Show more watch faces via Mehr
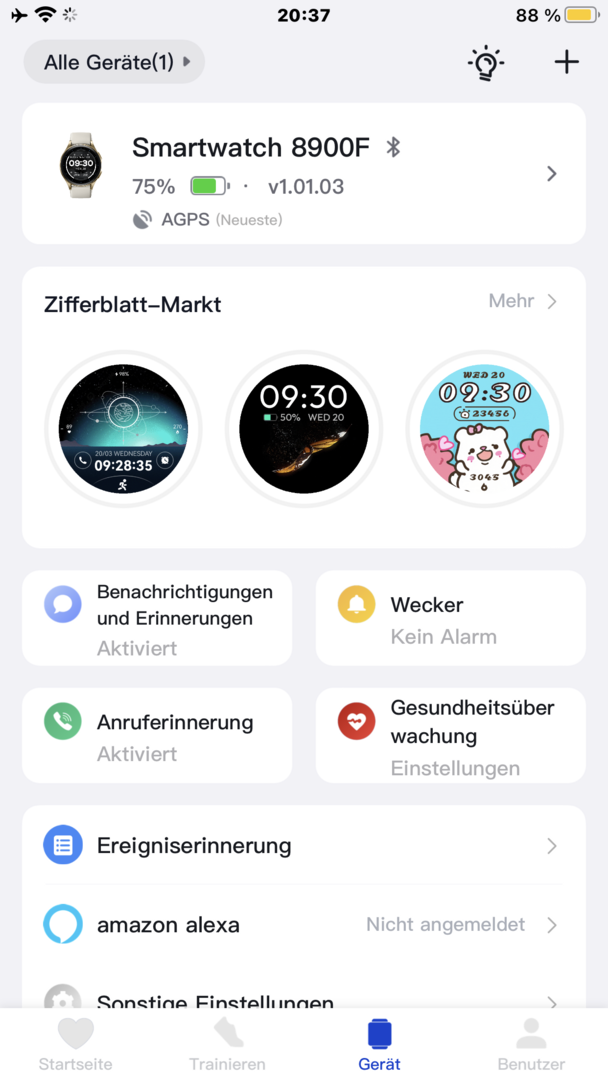 (522, 301)
